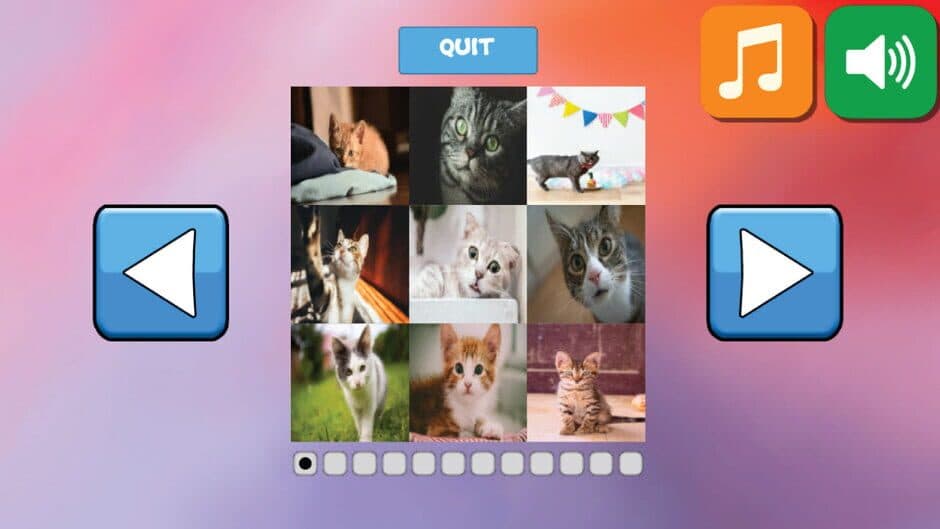Go to previous puzzle with left arrow

coord(161,272)
